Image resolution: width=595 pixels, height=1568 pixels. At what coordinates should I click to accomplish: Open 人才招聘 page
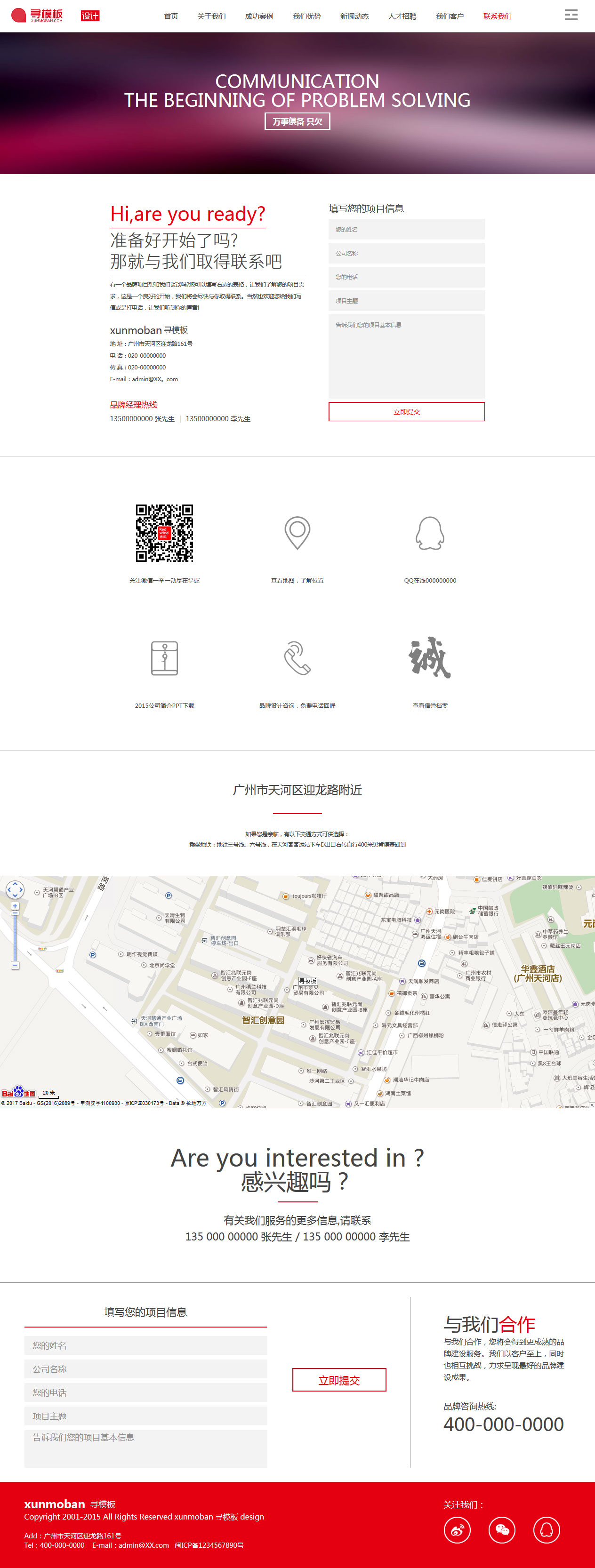click(402, 16)
